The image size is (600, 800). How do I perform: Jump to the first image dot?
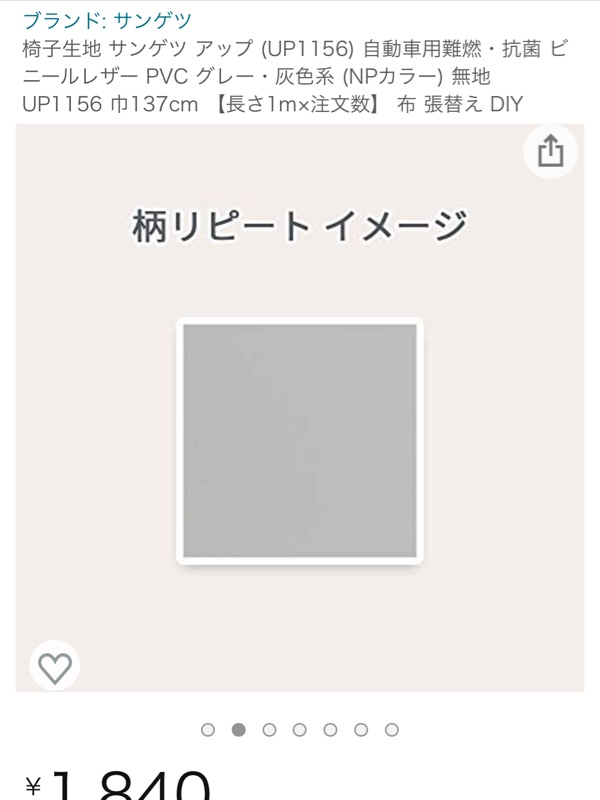(x=208, y=730)
